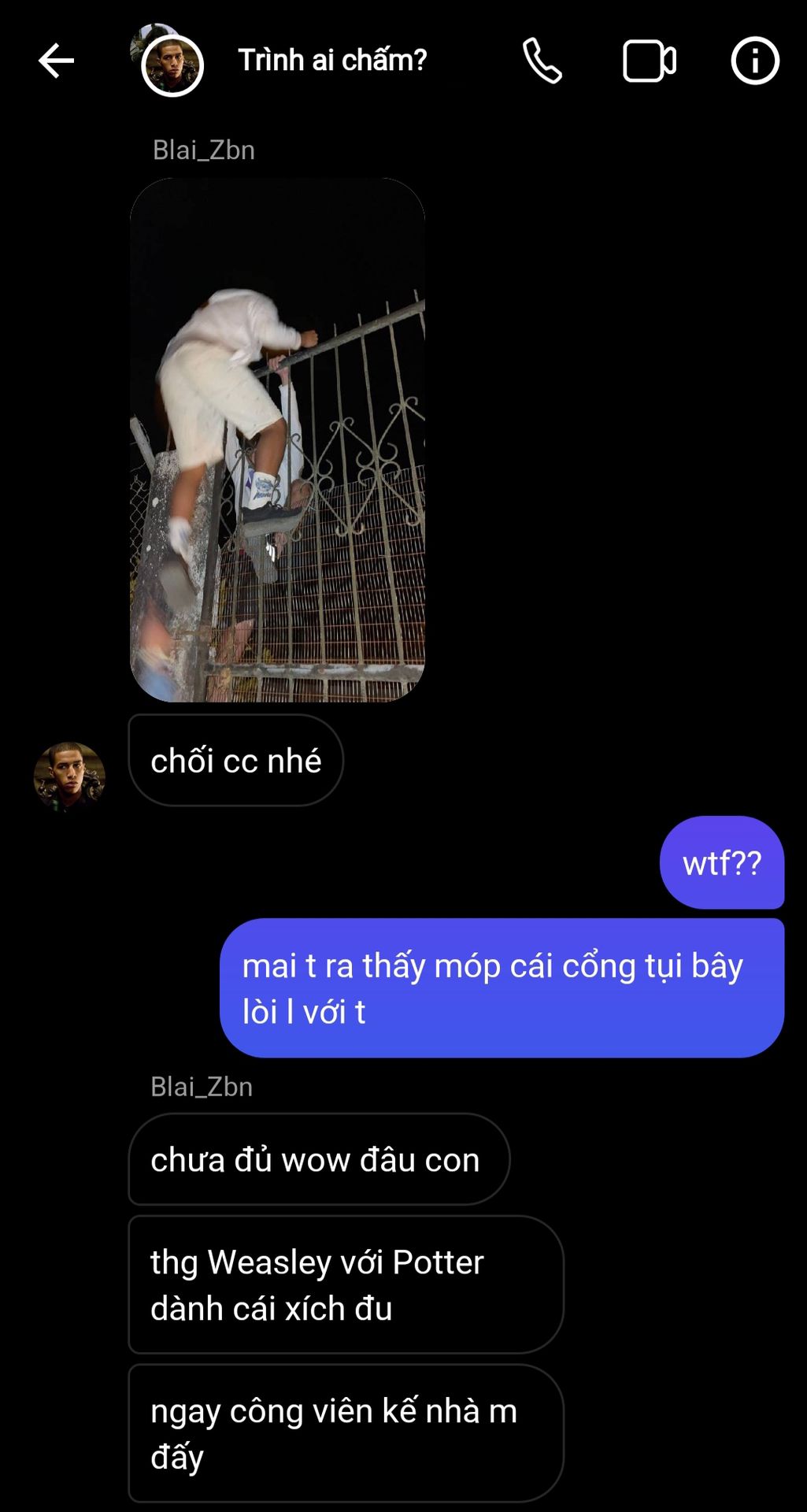Start a voice call with the group
Viewport: 807px width, 1512px height.
click(542, 61)
